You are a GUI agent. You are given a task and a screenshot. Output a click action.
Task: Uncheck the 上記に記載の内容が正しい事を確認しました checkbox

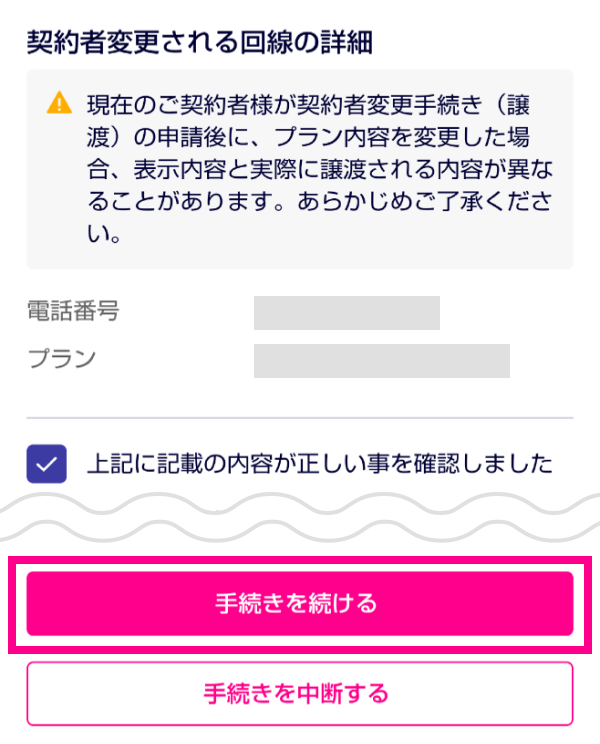click(47, 464)
